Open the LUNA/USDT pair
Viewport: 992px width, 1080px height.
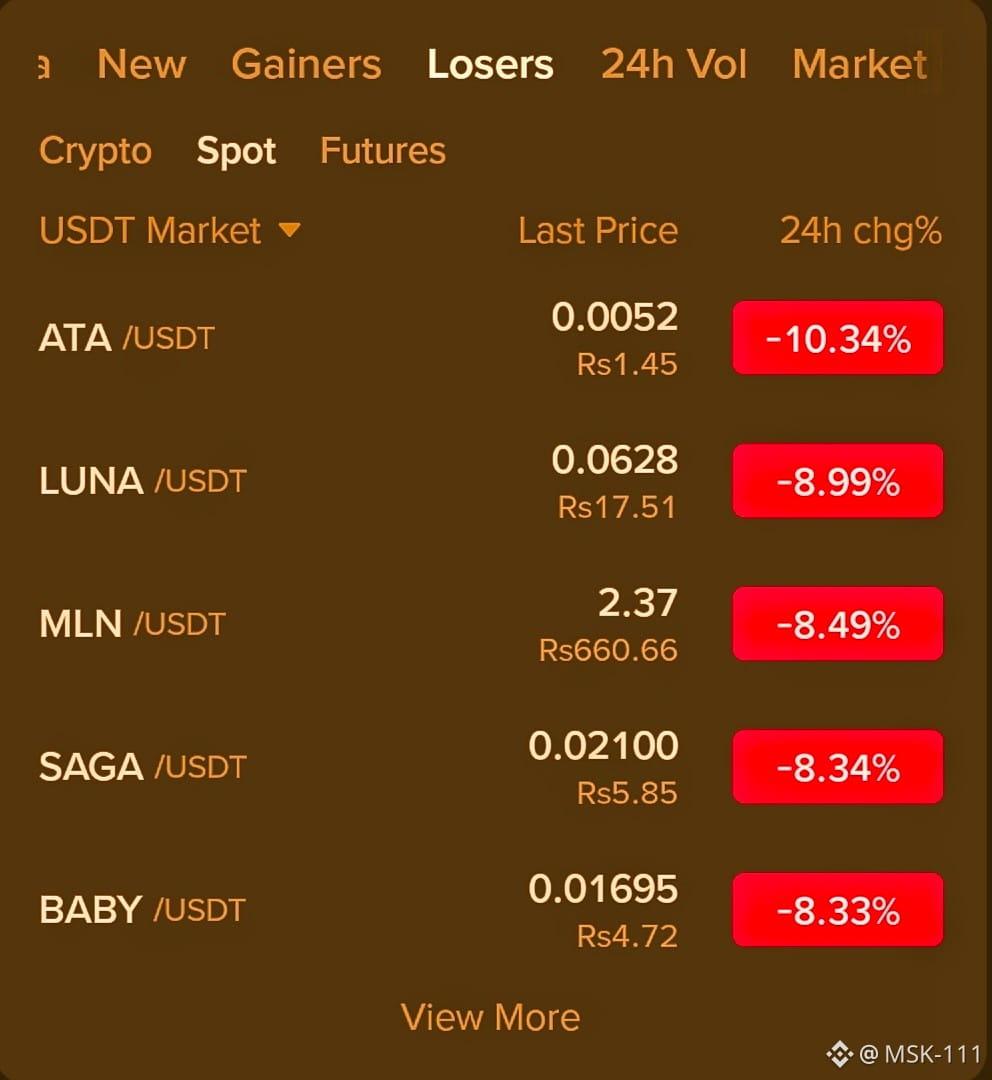(490, 481)
